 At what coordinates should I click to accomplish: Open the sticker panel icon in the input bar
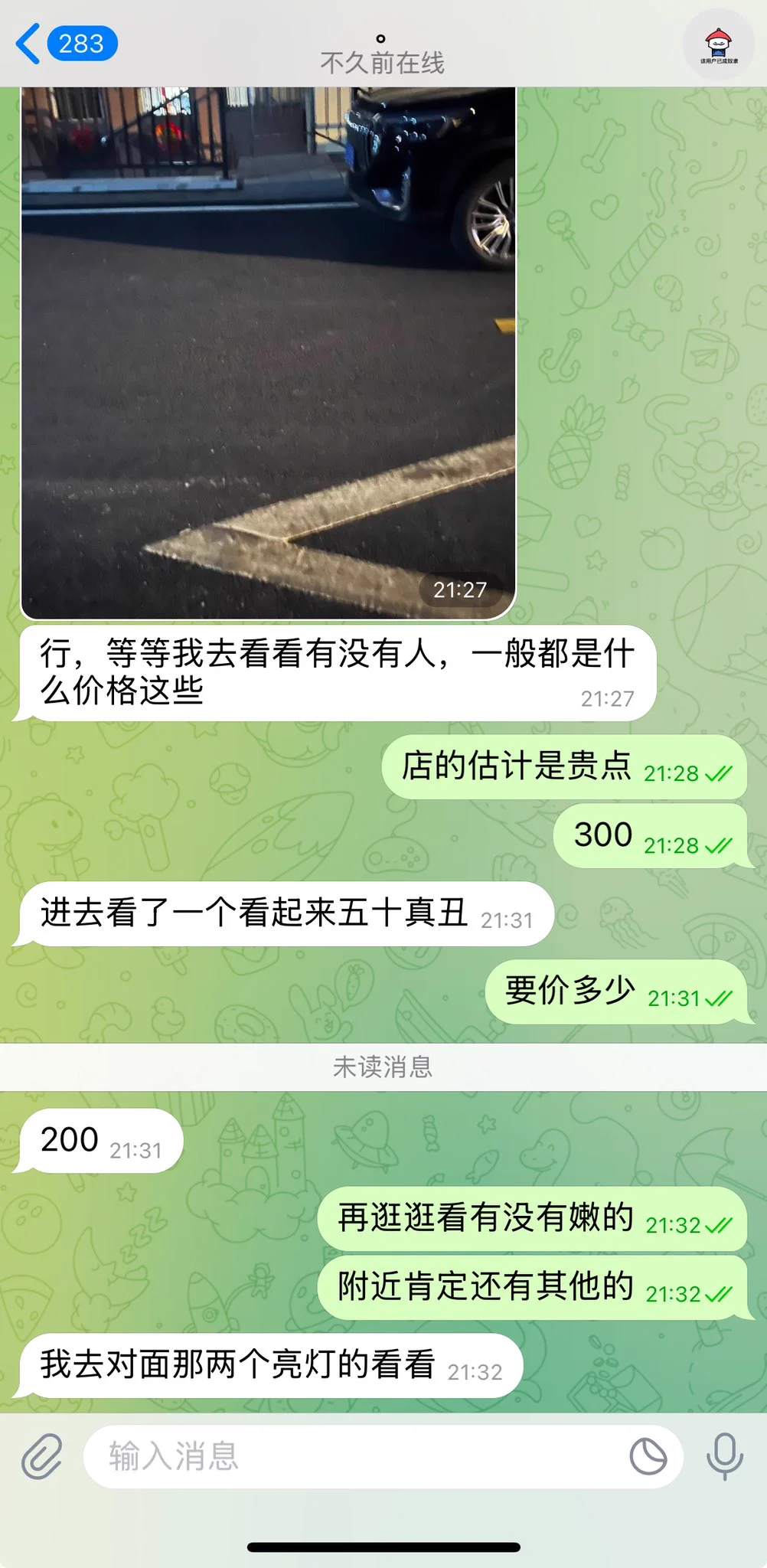(x=648, y=1456)
